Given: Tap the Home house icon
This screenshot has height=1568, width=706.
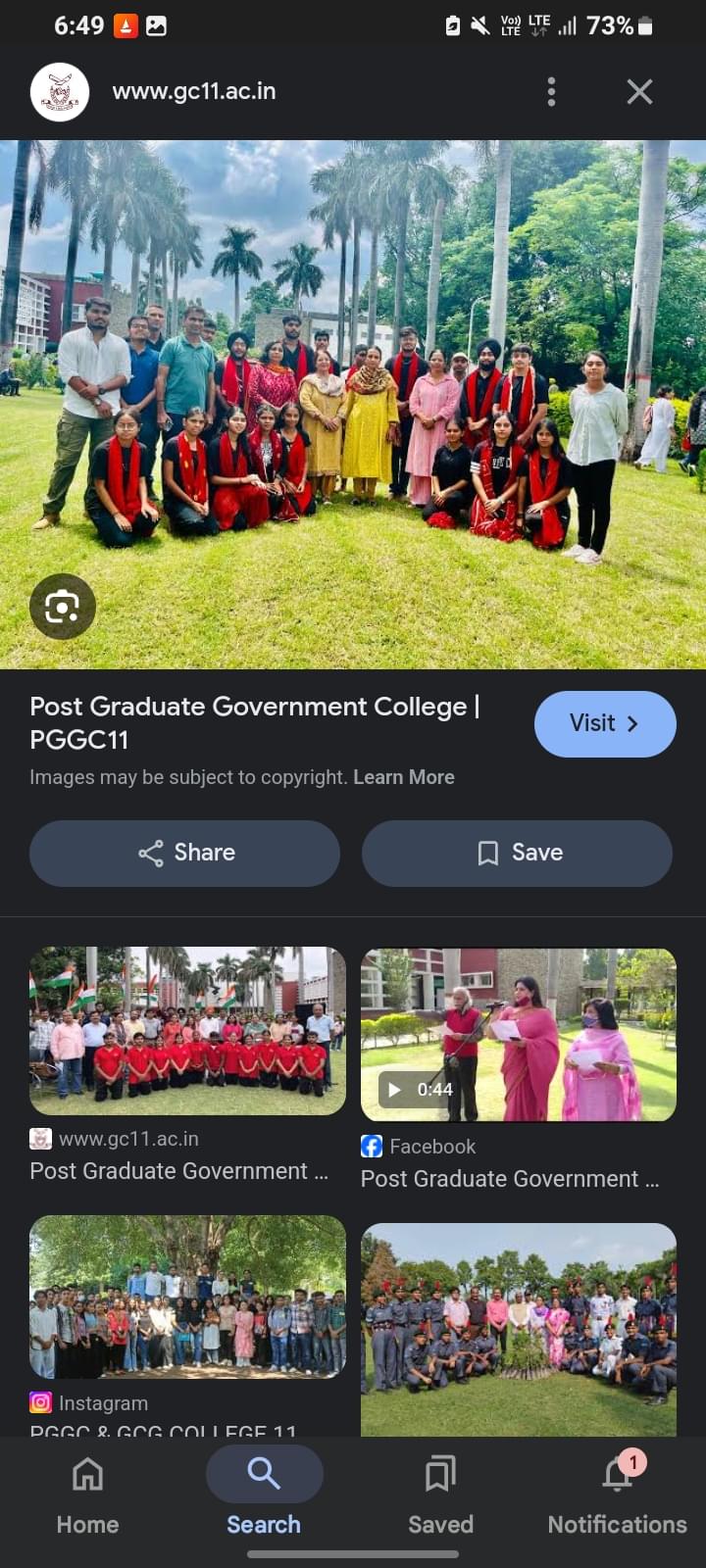Looking at the screenshot, I should point(87,1474).
